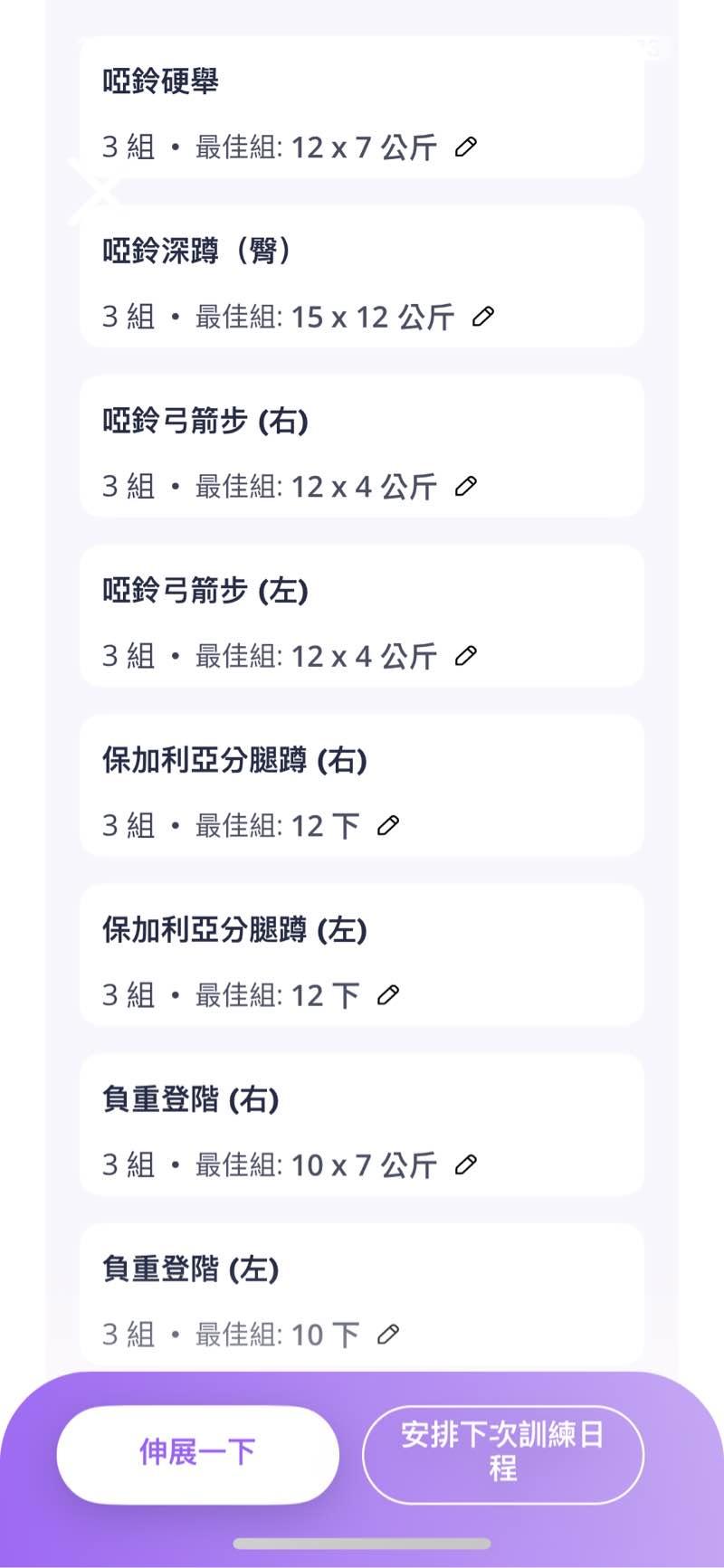
Task: Tap pencil icon for 負重登階 (右)
Action: click(466, 1164)
